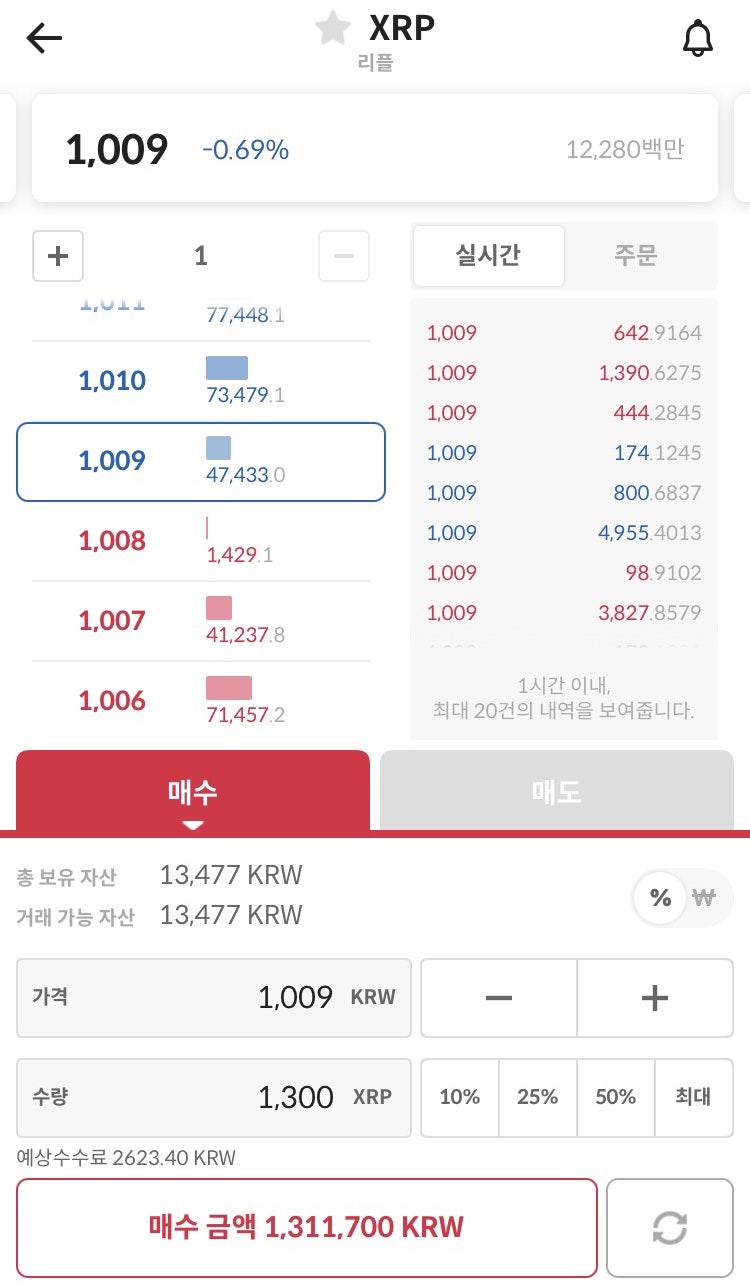
Task: Open the 실시간 trades tab
Action: [488, 256]
